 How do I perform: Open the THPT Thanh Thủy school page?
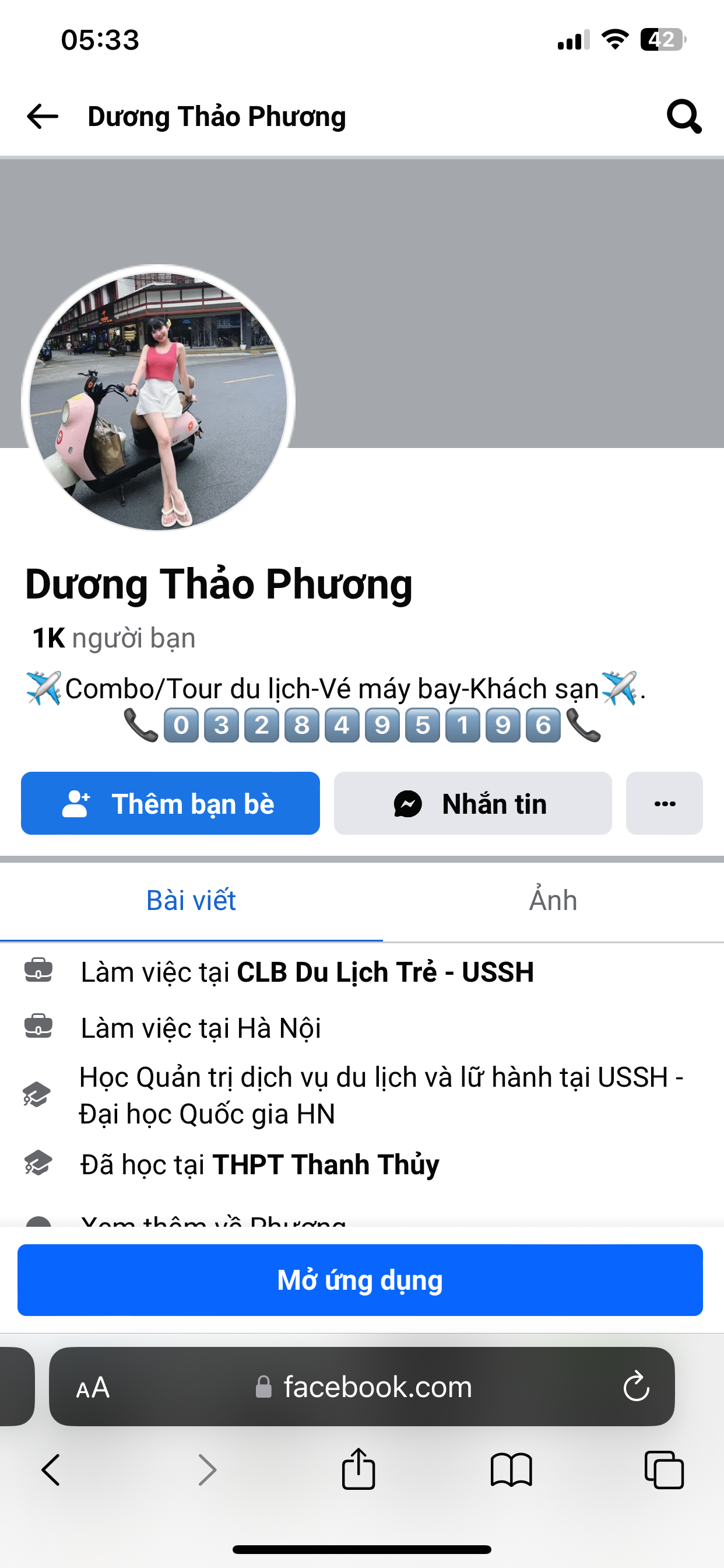(325, 1164)
